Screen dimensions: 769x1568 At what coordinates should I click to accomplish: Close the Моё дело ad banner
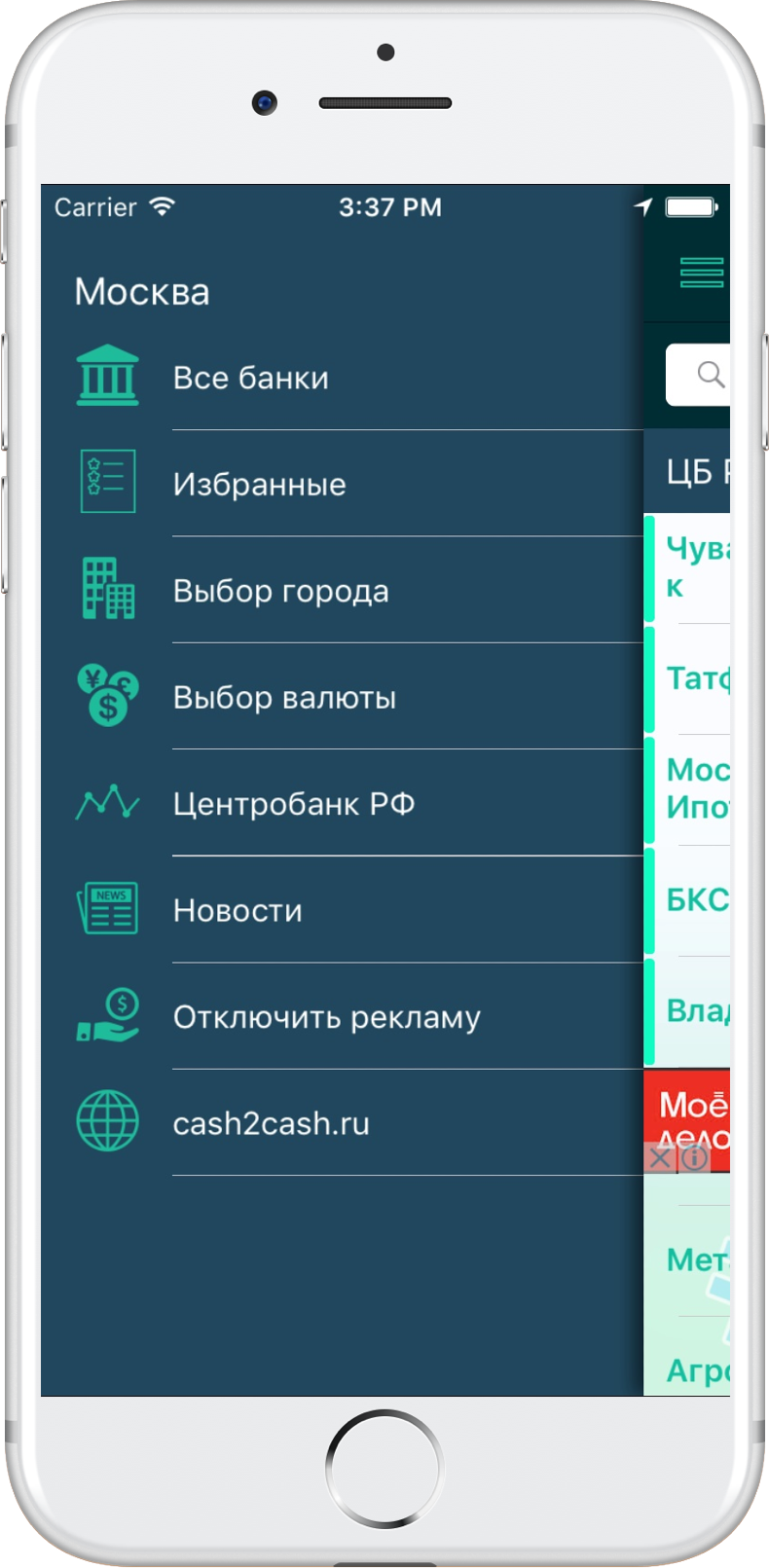point(660,1158)
